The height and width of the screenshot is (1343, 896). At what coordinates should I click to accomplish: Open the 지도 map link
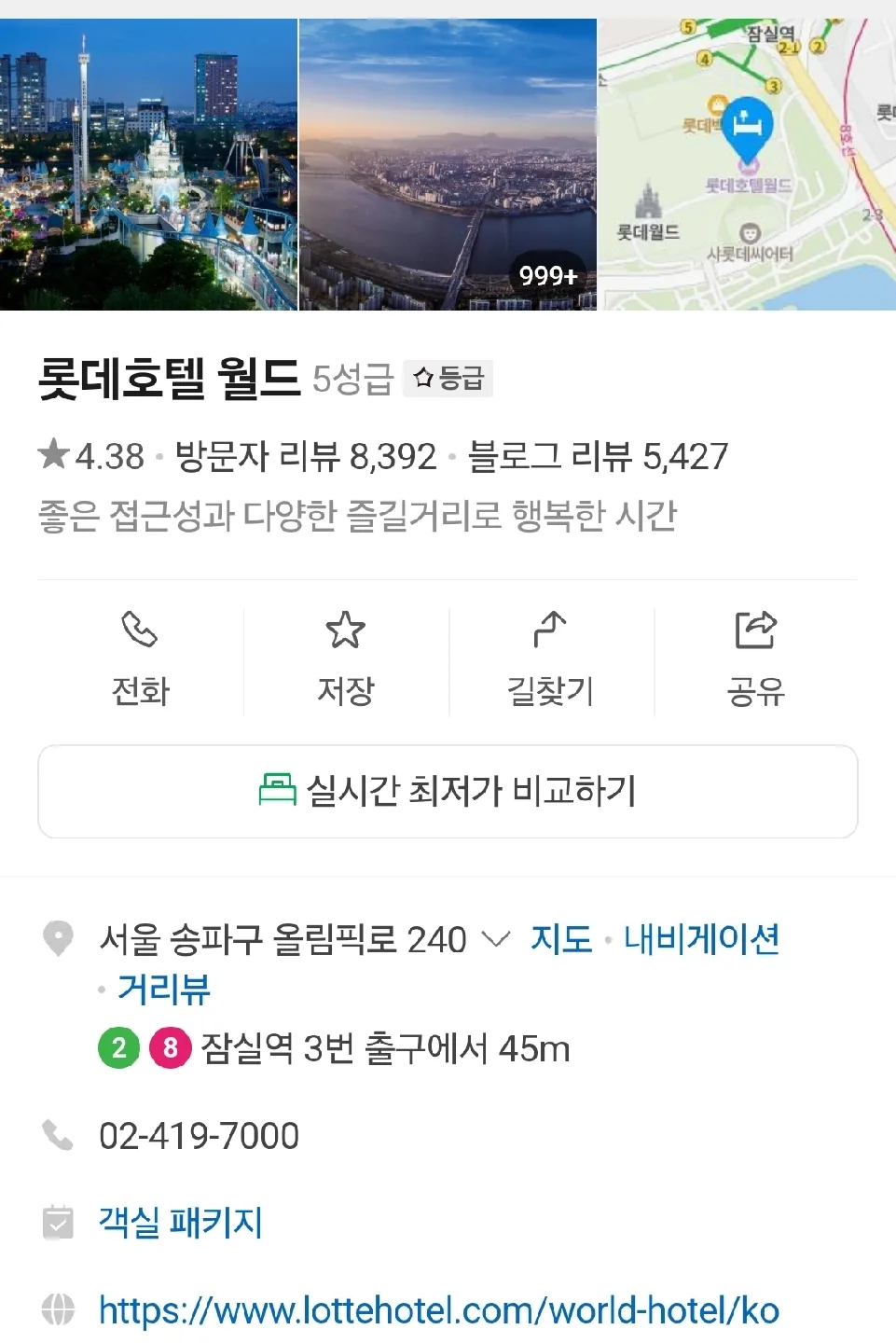561,938
